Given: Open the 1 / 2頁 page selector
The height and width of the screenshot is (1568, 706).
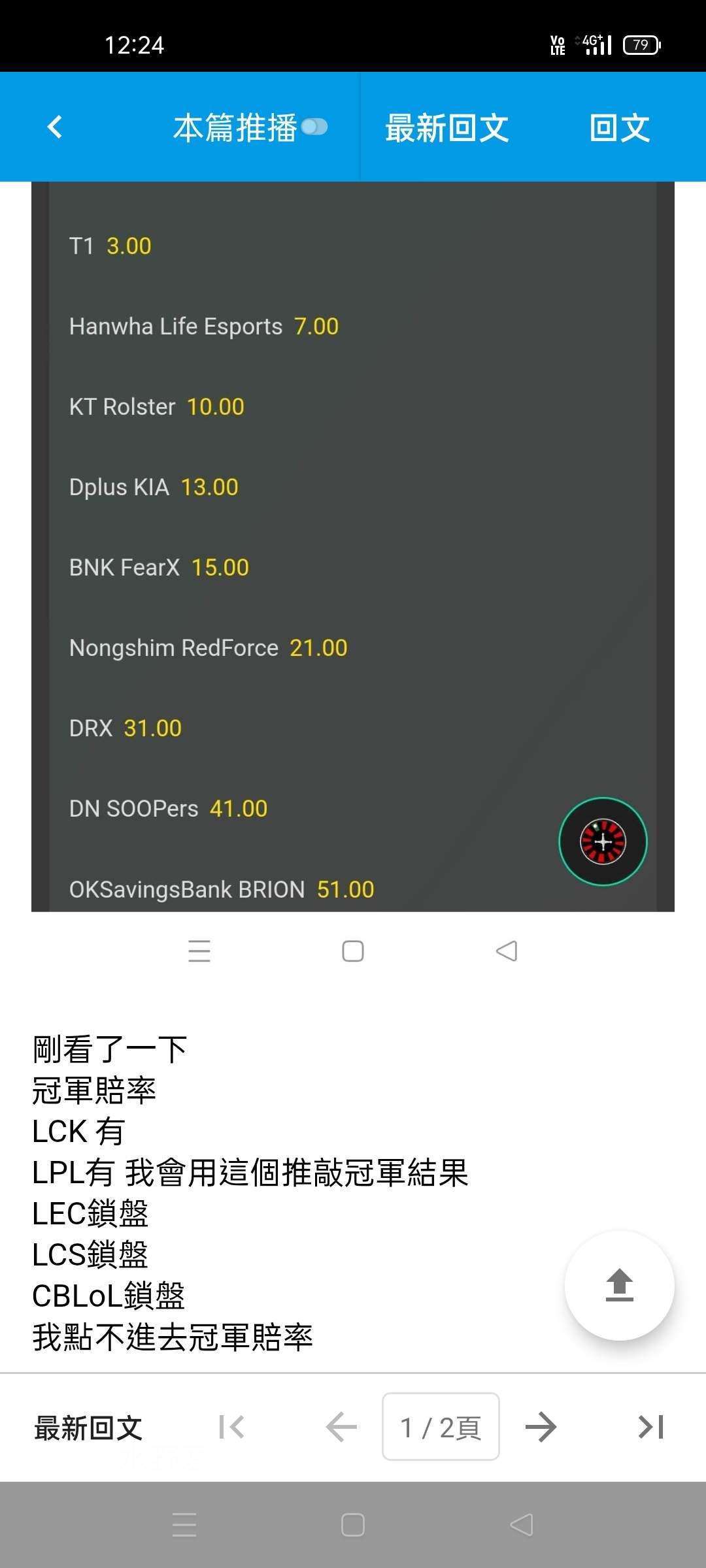Looking at the screenshot, I should pos(441,1427).
